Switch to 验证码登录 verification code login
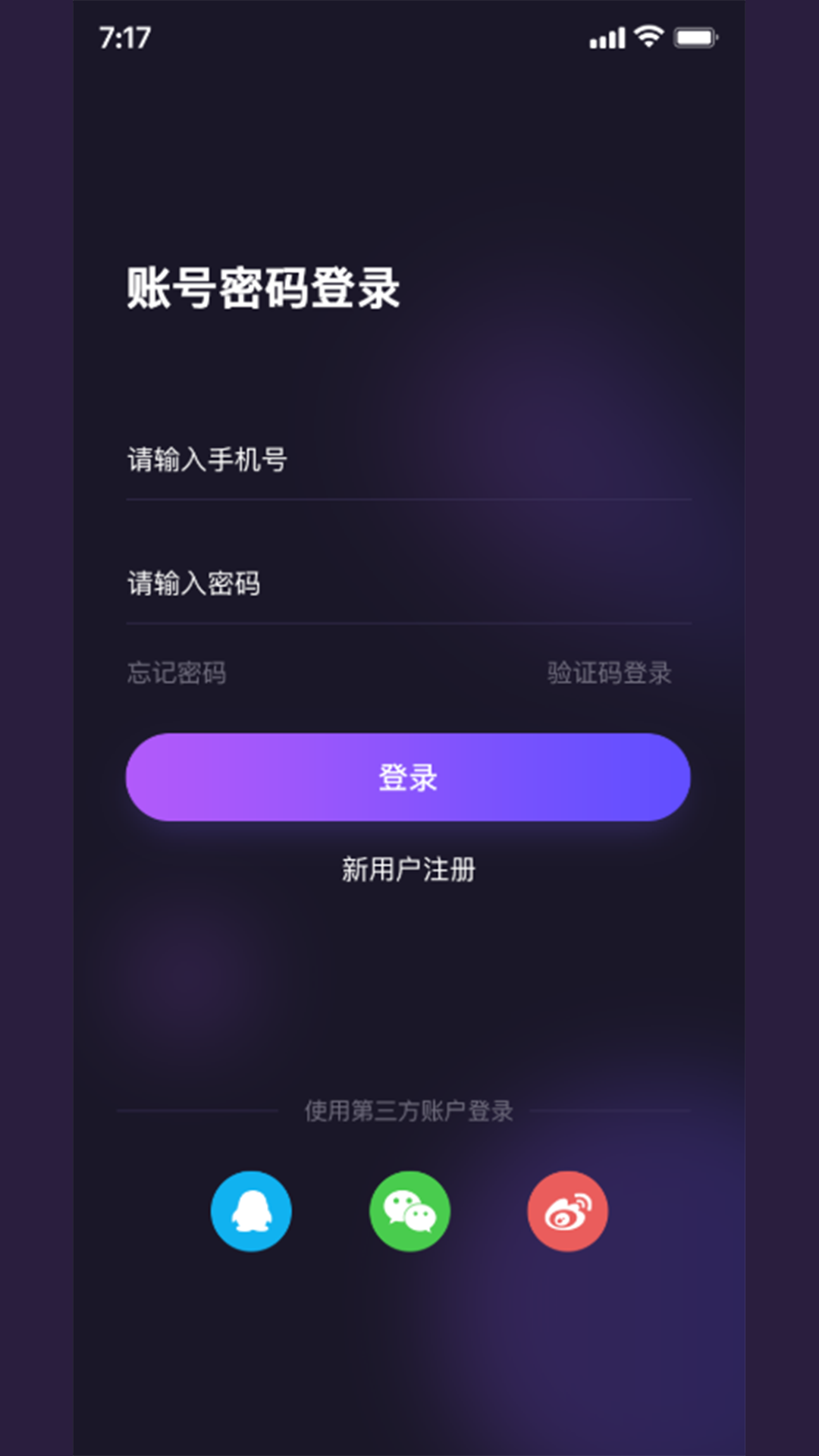819x1456 pixels. pyautogui.click(x=610, y=673)
